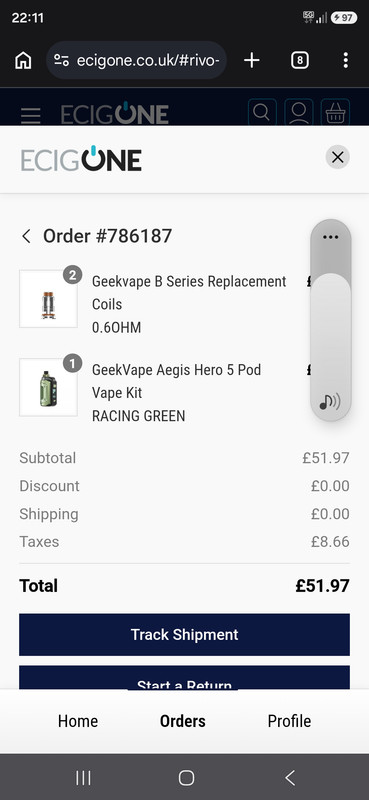Open recent apps from the navigation bar
369x800 pixels.
click(83, 778)
